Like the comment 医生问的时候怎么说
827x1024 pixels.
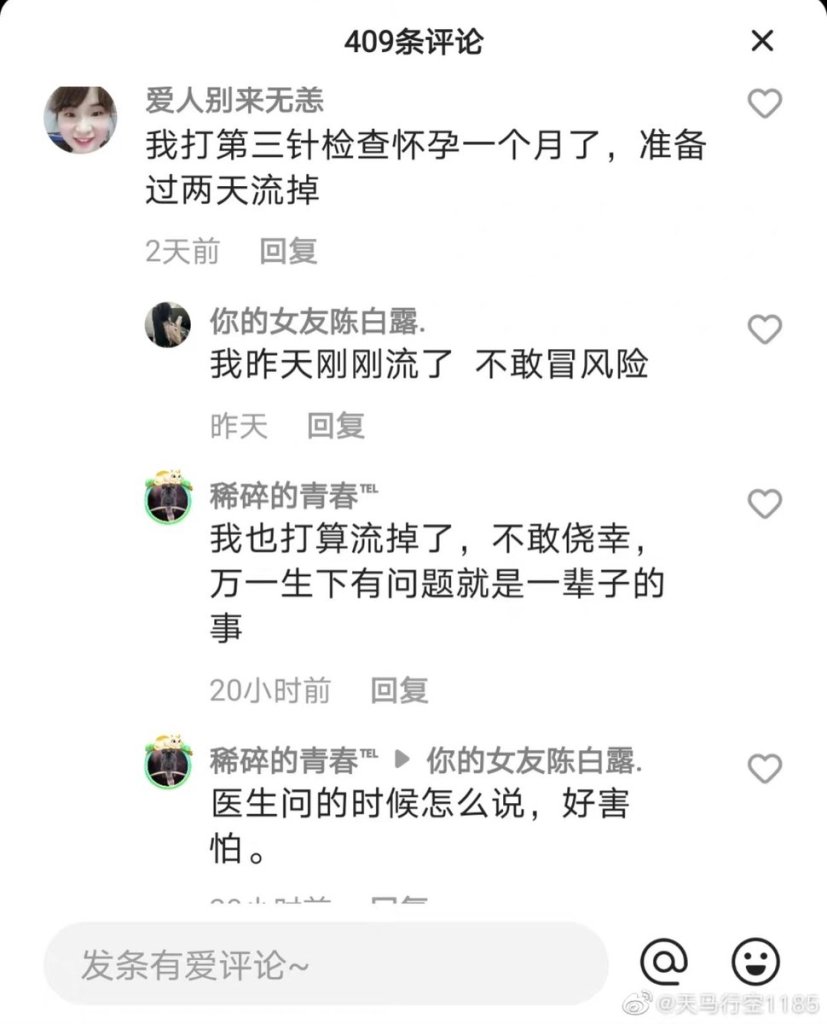pos(764,769)
